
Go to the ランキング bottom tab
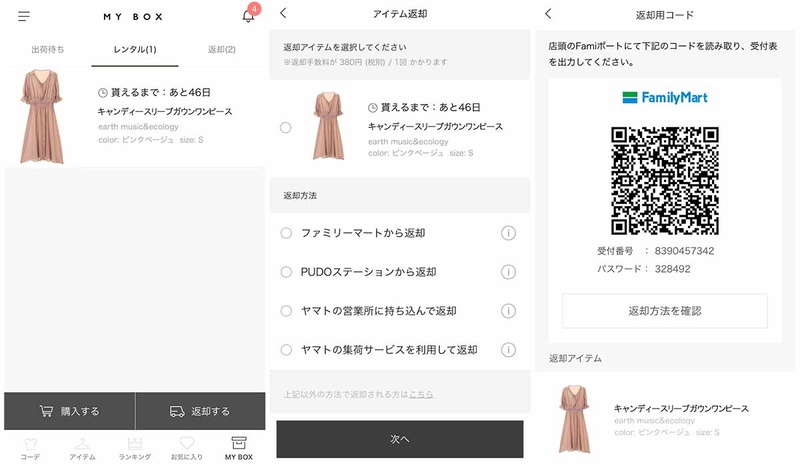click(134, 447)
